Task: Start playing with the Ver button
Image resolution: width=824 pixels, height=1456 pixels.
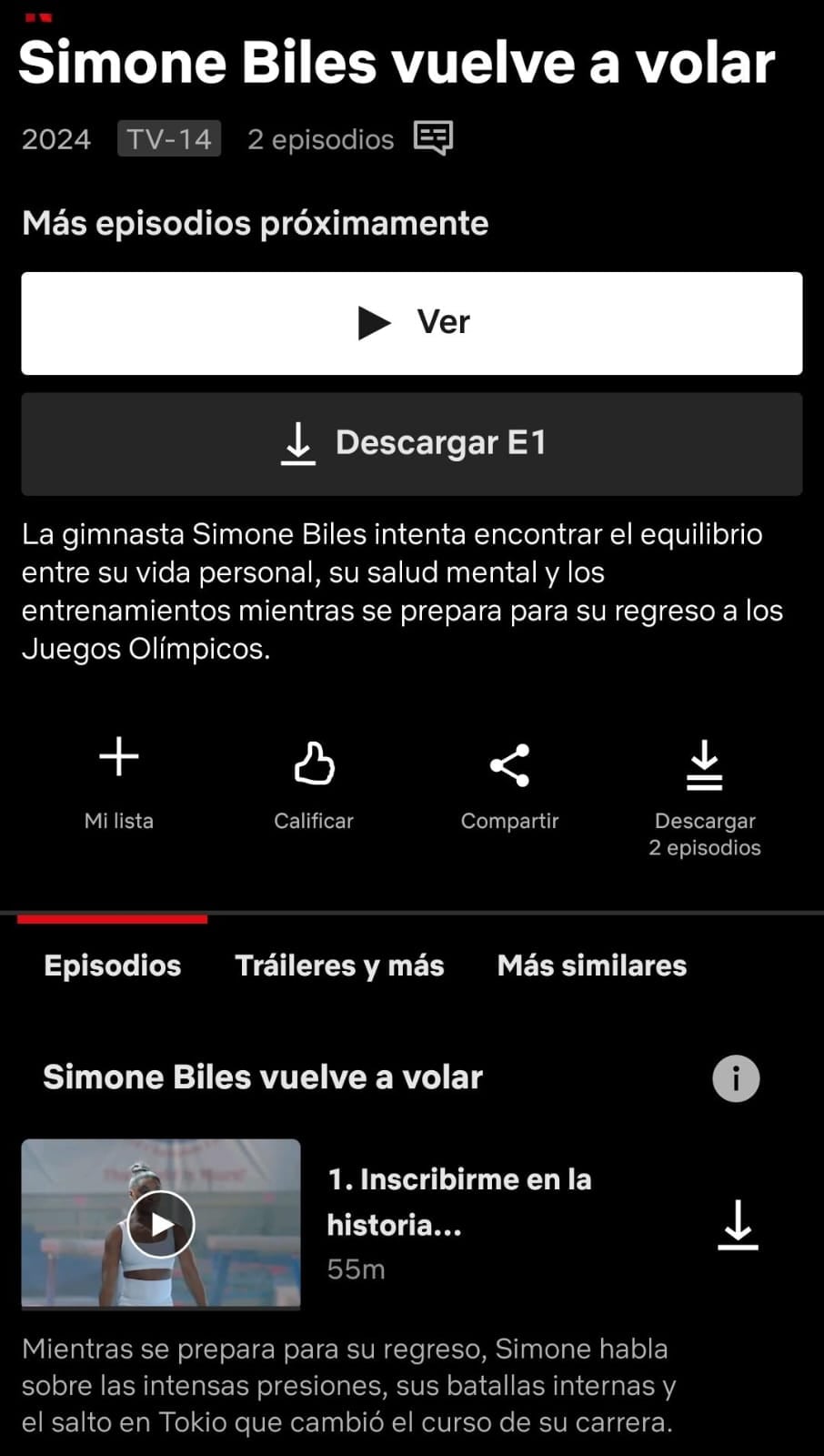Action: [x=412, y=323]
